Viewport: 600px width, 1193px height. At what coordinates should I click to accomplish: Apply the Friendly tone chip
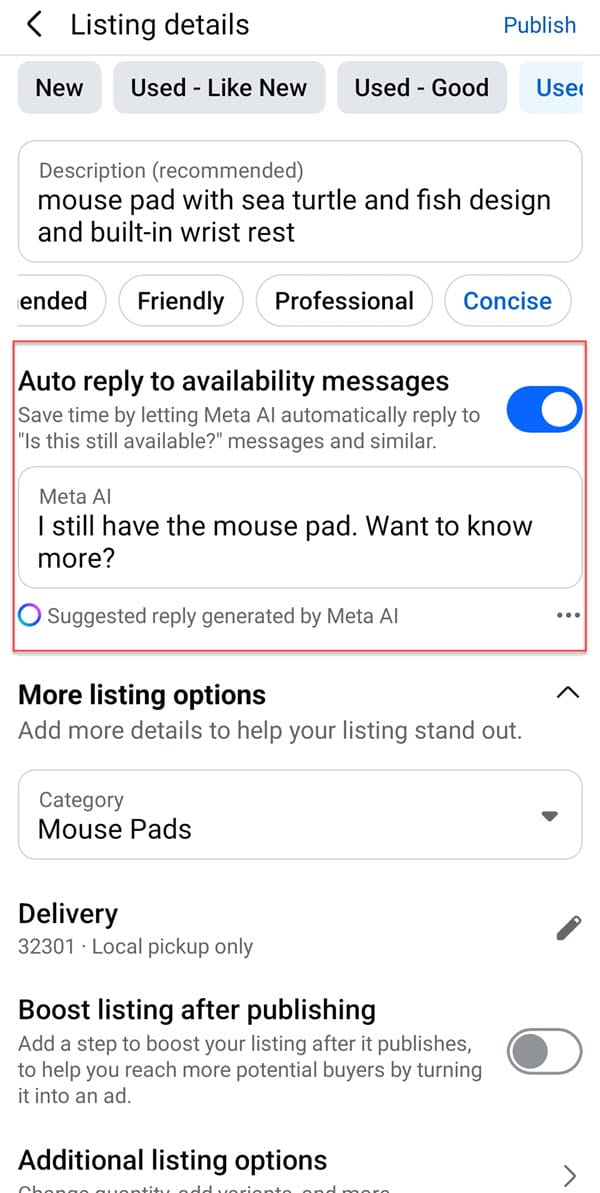point(181,301)
